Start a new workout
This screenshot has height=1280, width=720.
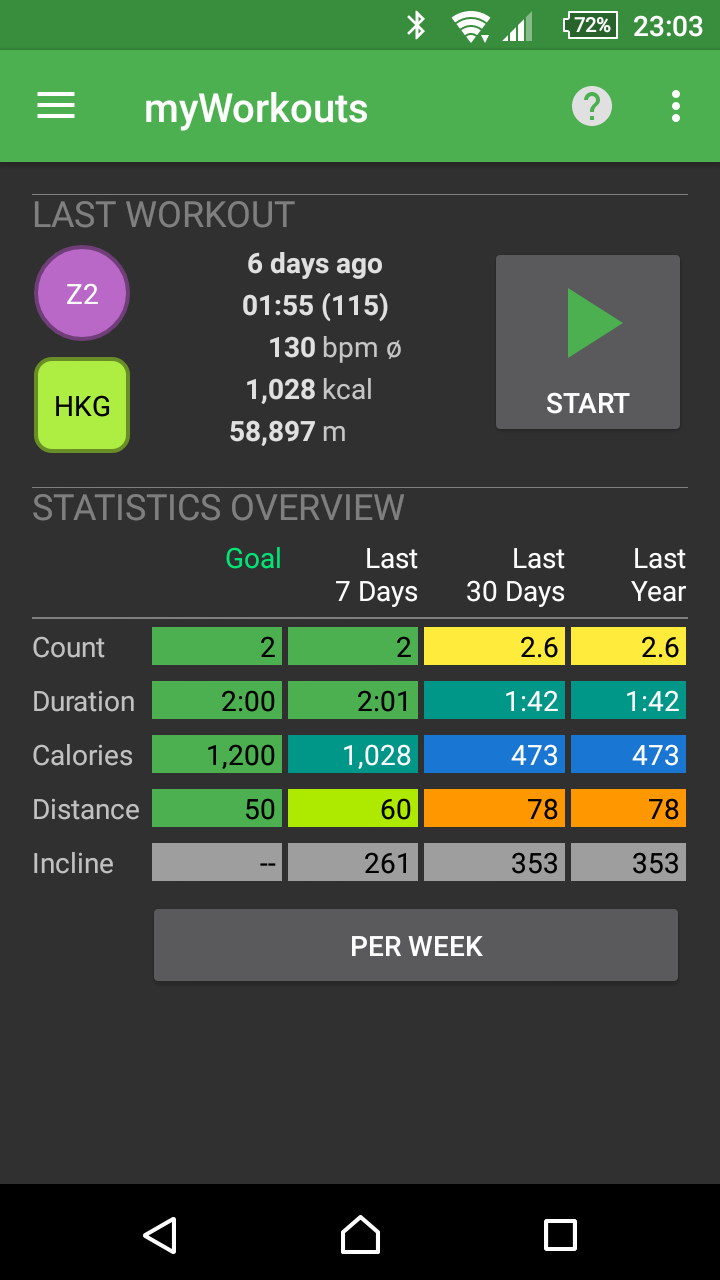point(588,342)
